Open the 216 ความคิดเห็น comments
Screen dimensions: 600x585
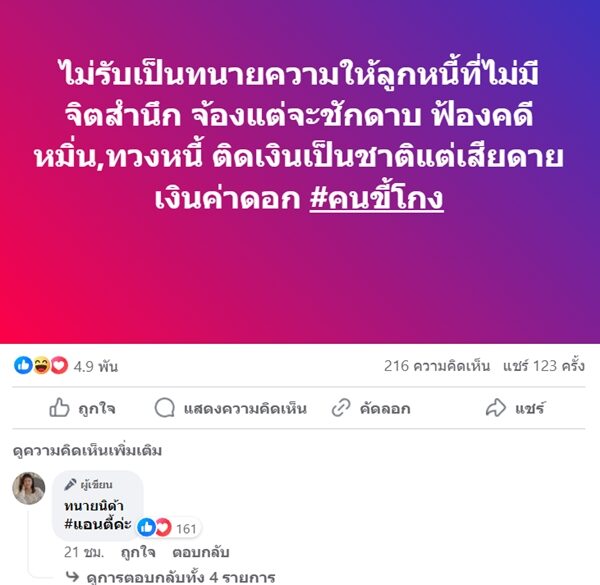[437, 366]
